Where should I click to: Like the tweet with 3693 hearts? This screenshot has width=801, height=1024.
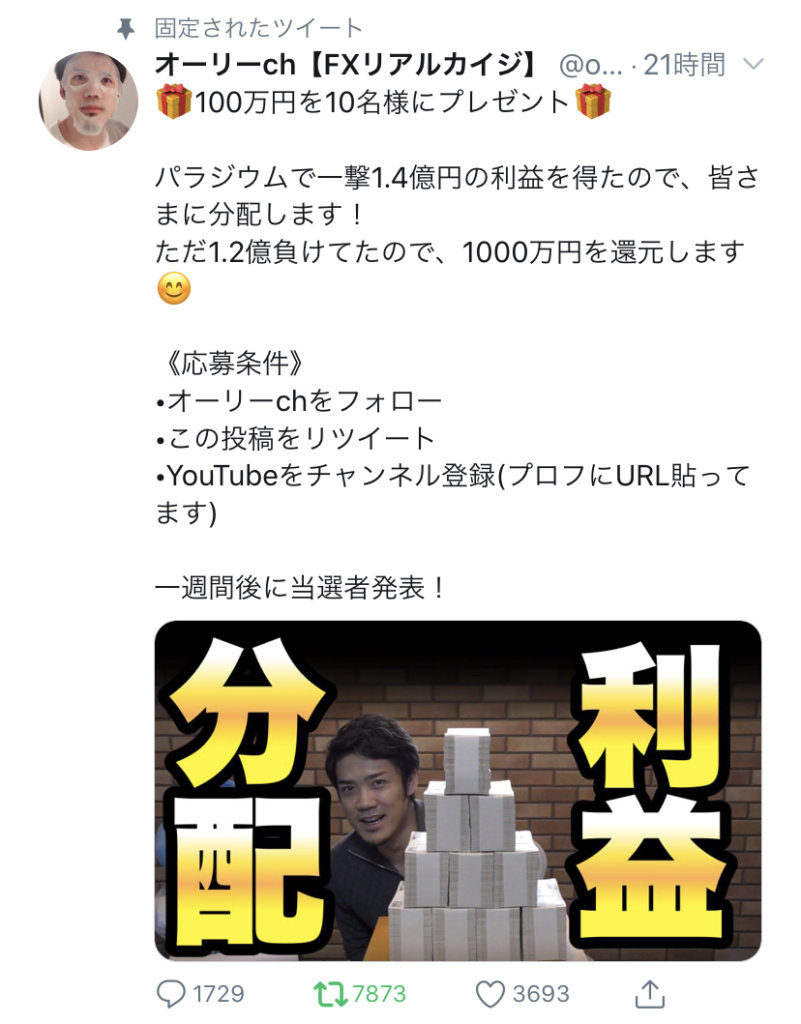point(490,993)
